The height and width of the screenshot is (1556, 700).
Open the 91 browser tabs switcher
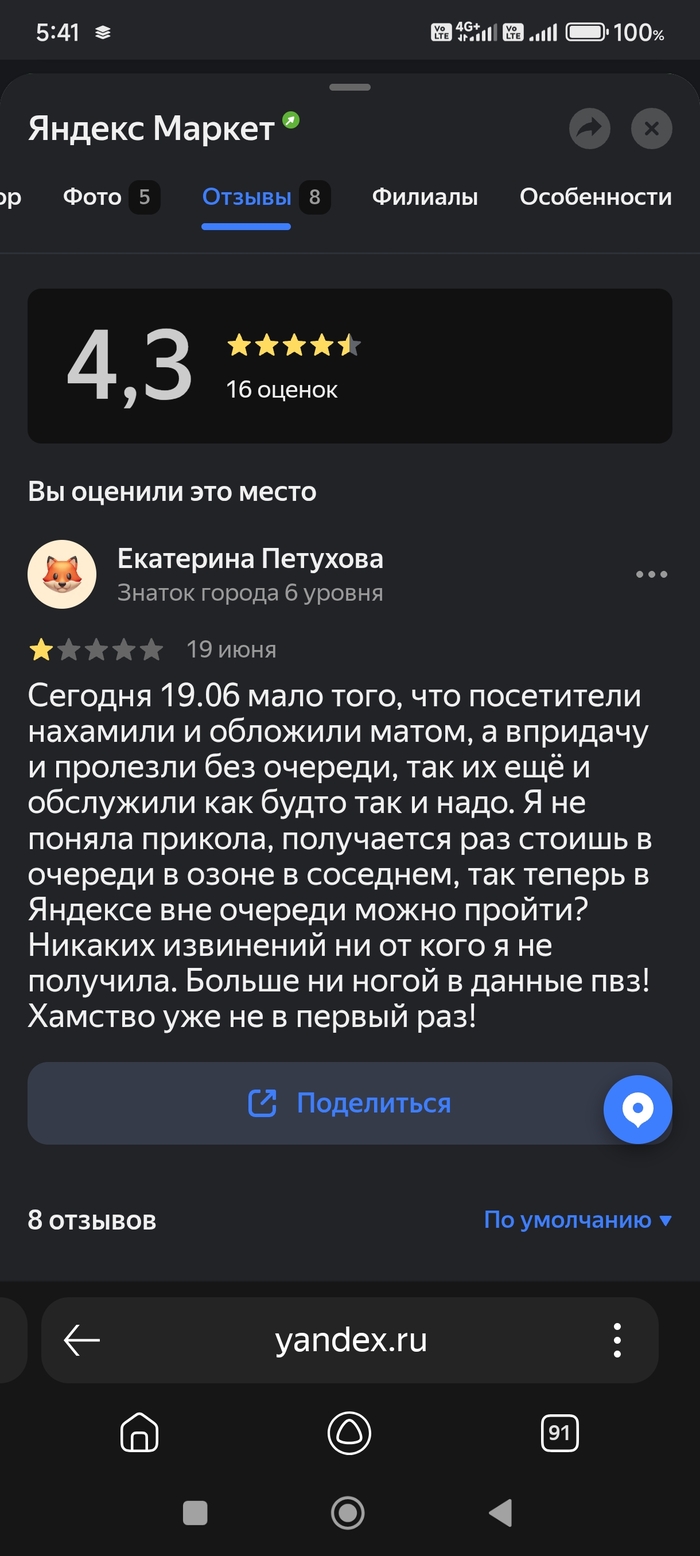click(x=559, y=1433)
